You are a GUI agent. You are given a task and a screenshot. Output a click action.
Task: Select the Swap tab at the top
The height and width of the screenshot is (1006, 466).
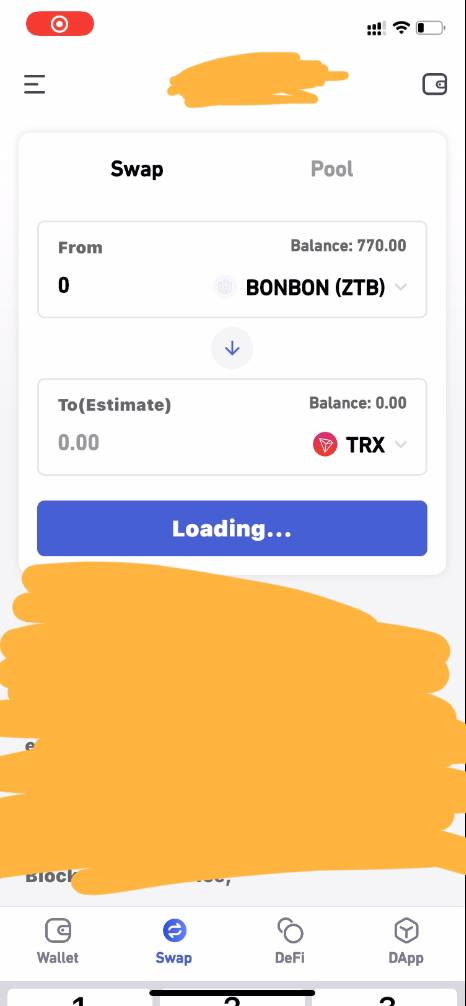click(x=137, y=169)
